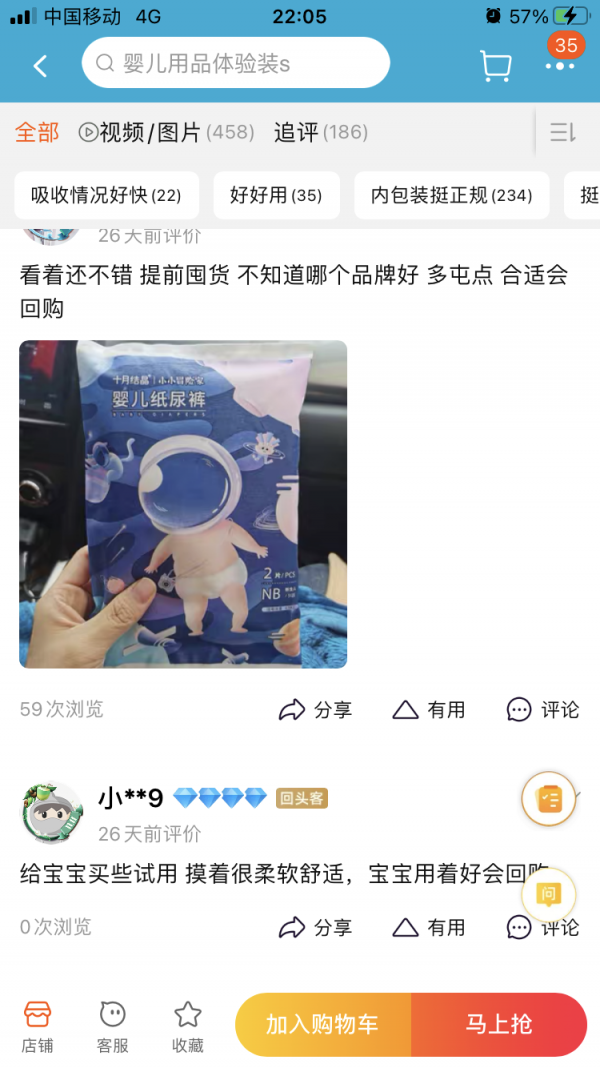Open the 店铺 store page

(38, 1026)
